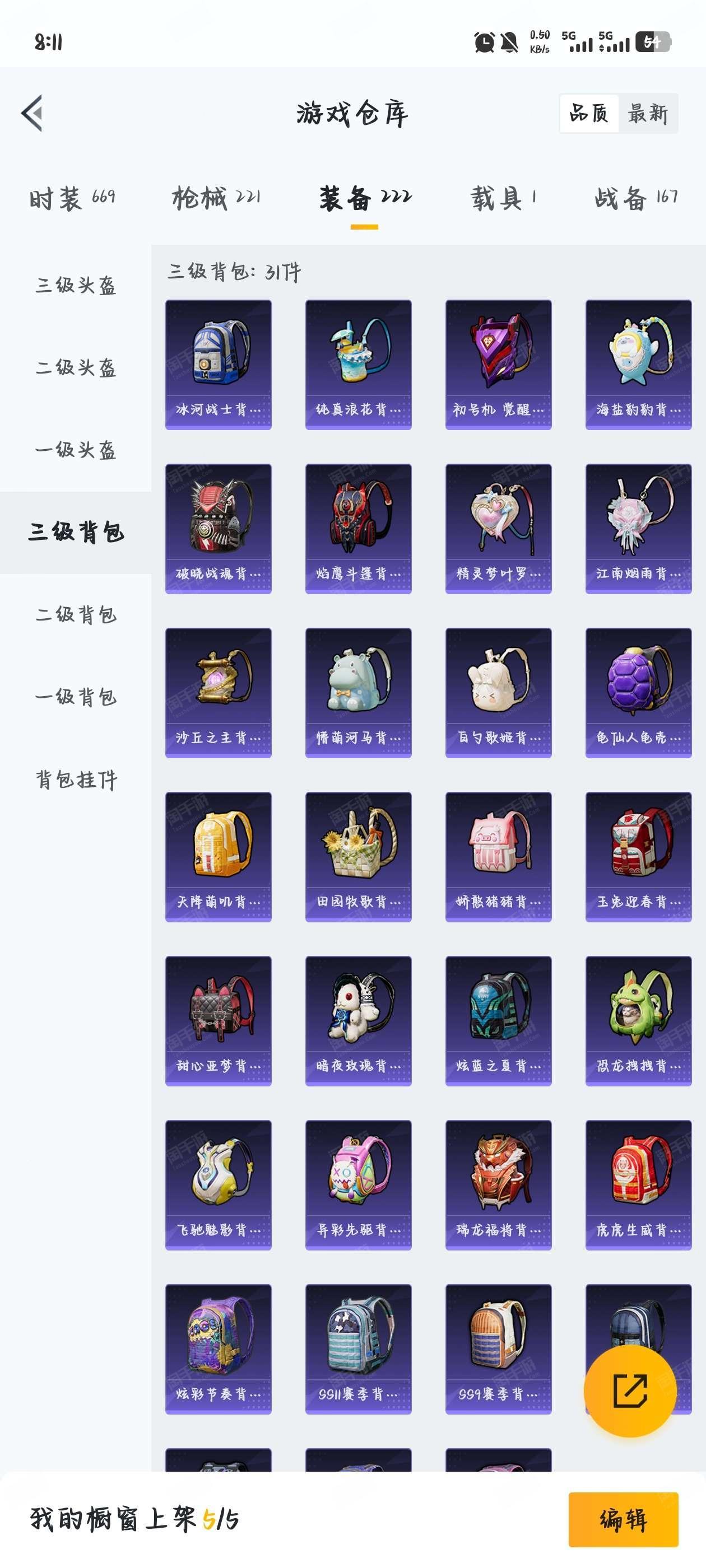Tap the 编辑 button

coord(623,1519)
